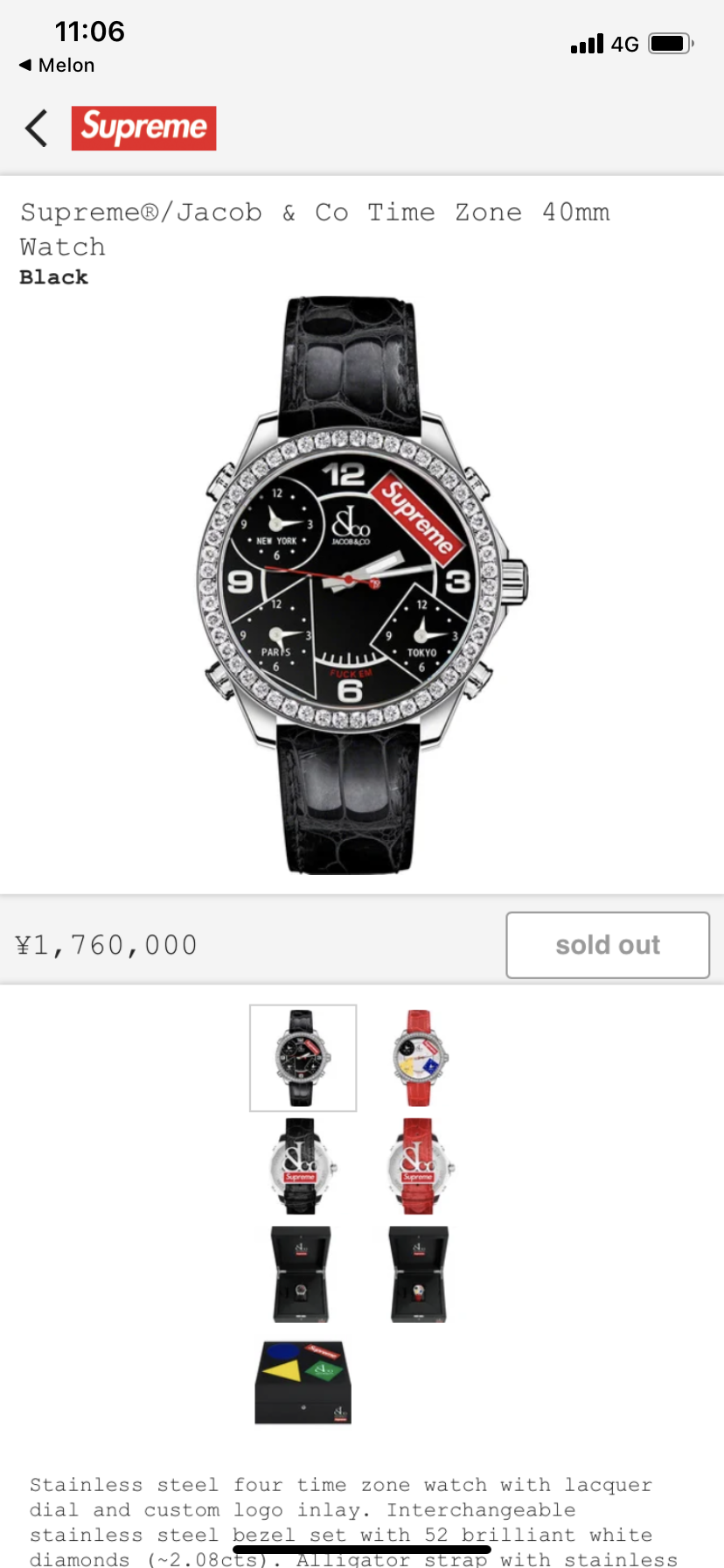724x1568 pixels.
Task: Tap the sold out button
Action: tap(608, 945)
